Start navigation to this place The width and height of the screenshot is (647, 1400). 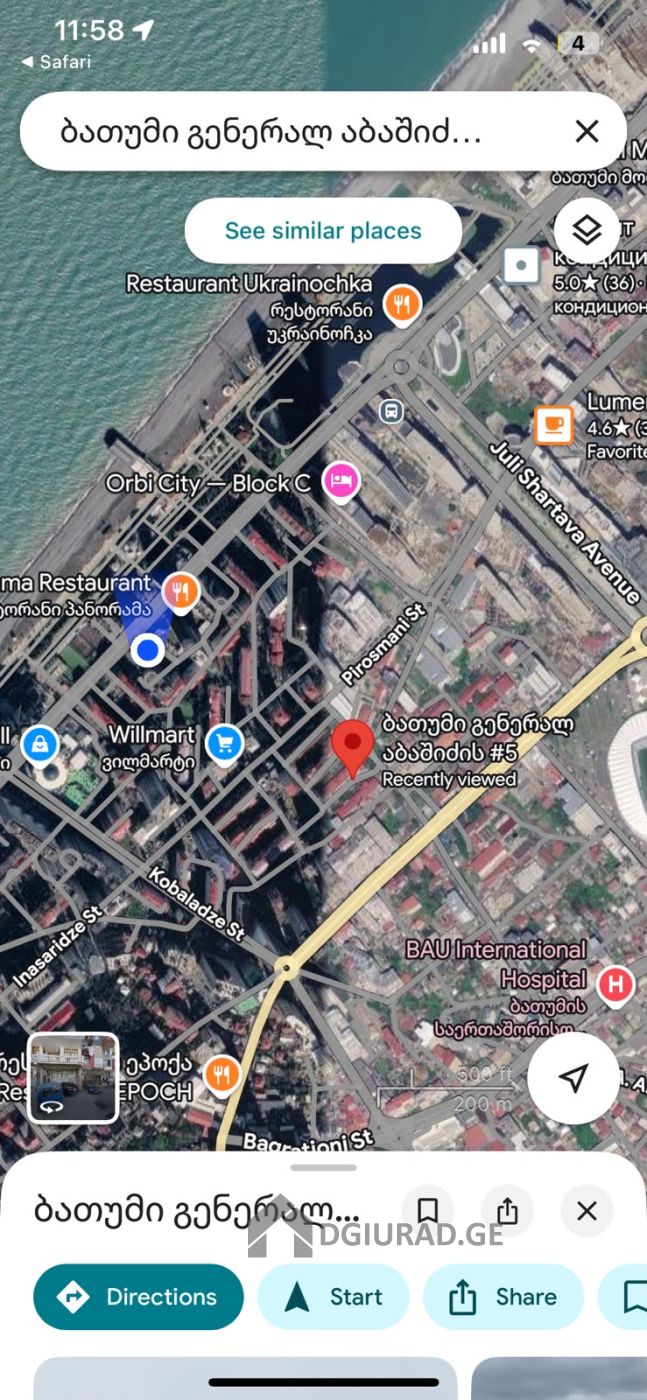pos(333,1297)
